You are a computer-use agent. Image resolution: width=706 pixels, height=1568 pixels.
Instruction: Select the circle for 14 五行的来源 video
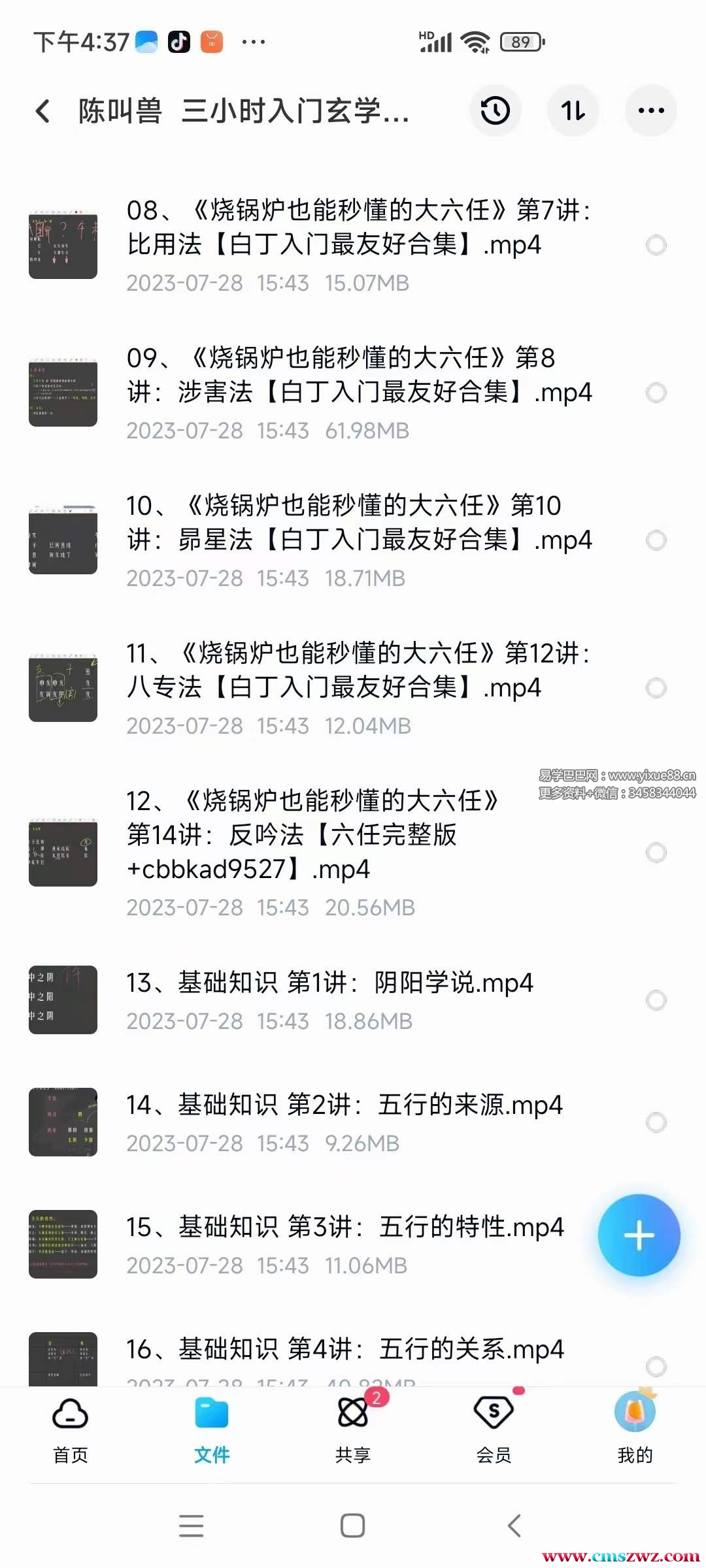tap(656, 1122)
